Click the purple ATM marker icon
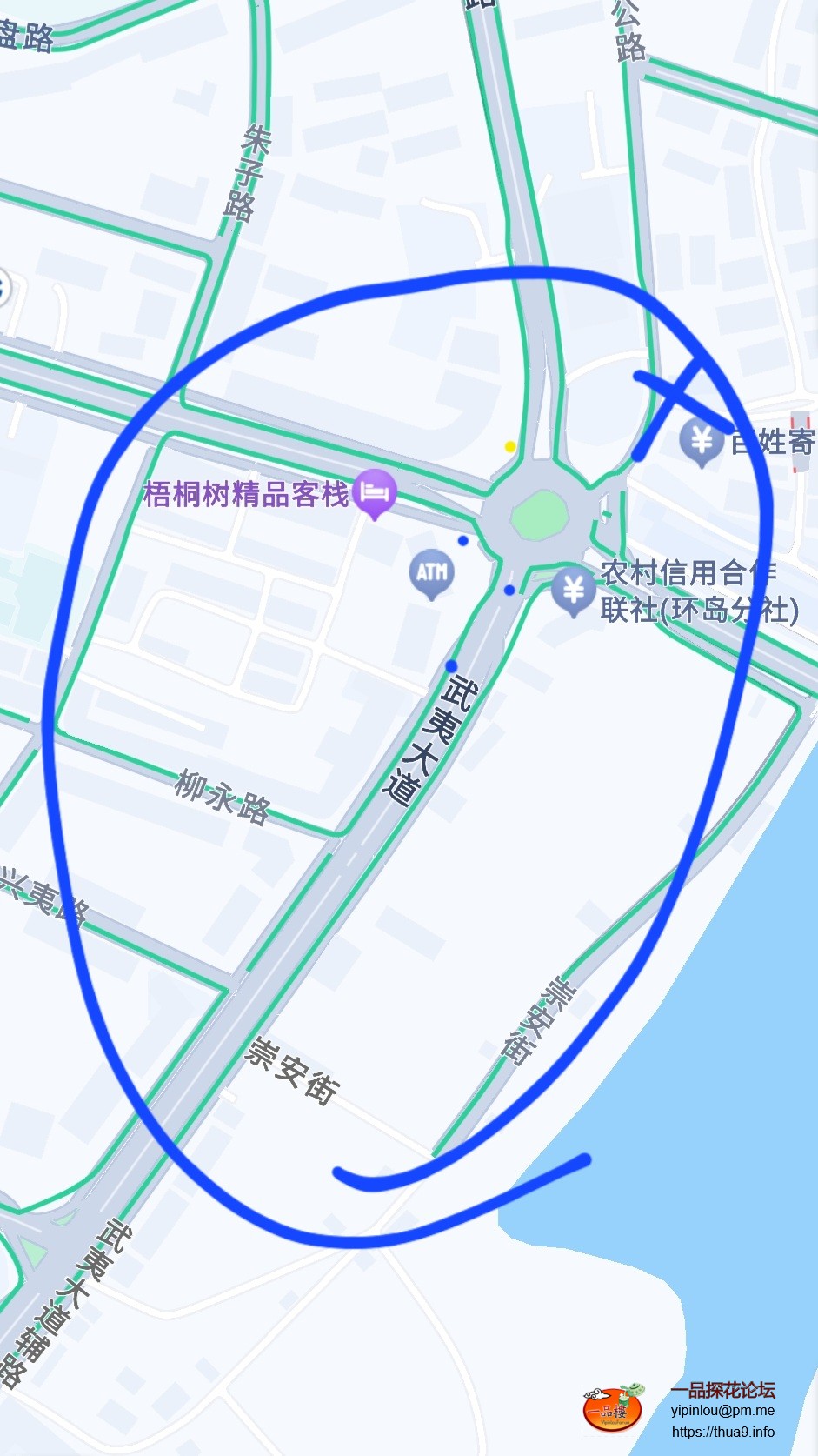 pyautogui.click(x=432, y=571)
